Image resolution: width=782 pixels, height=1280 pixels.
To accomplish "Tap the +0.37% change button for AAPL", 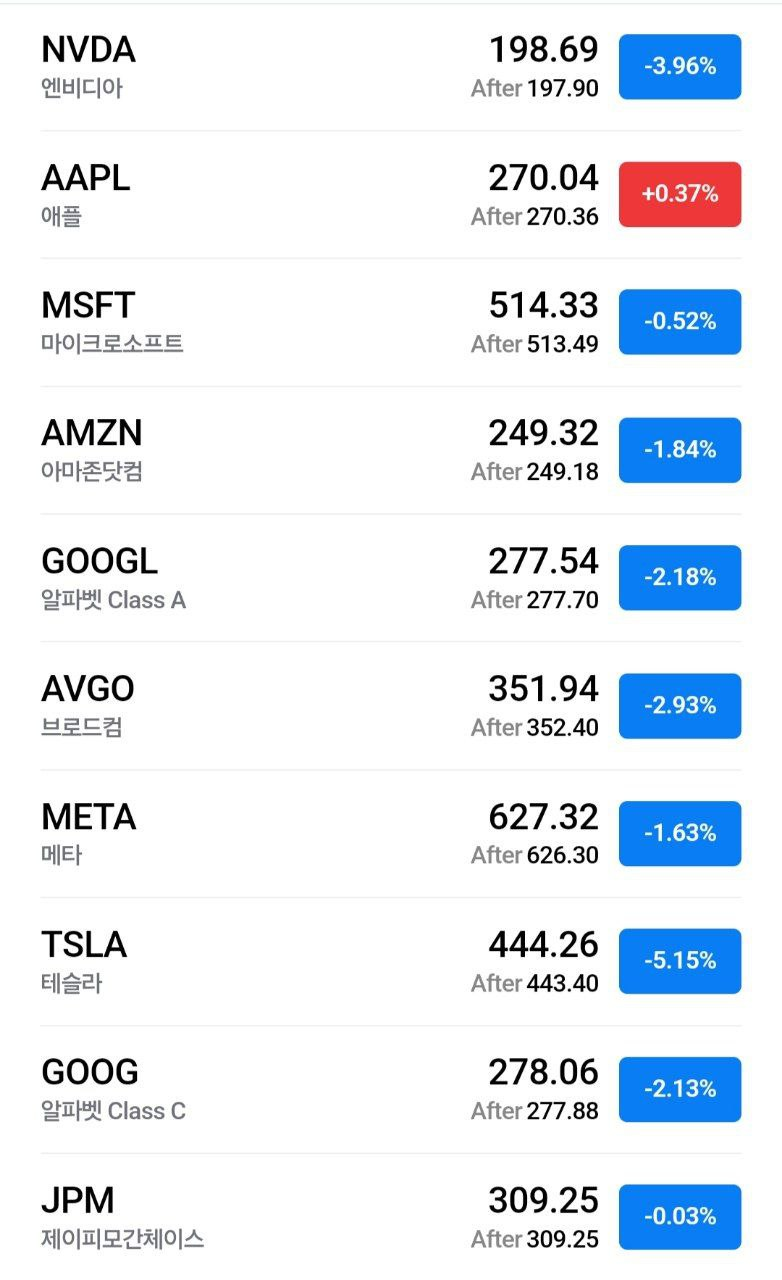I will 680,194.
